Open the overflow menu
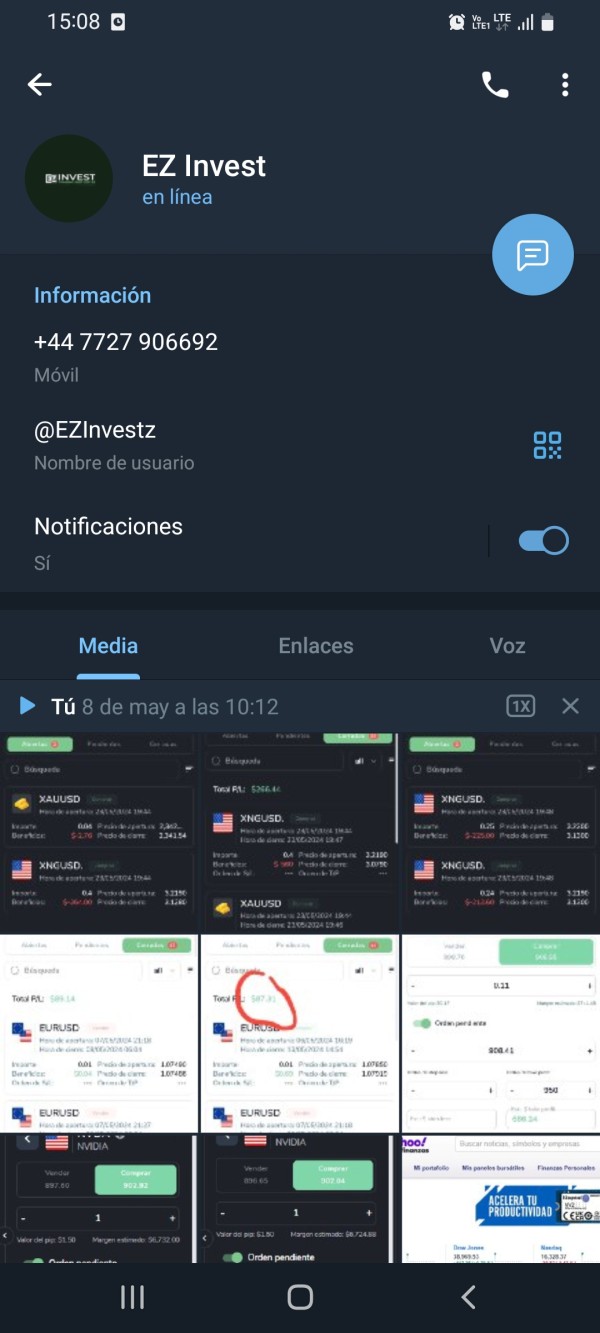 (x=565, y=85)
